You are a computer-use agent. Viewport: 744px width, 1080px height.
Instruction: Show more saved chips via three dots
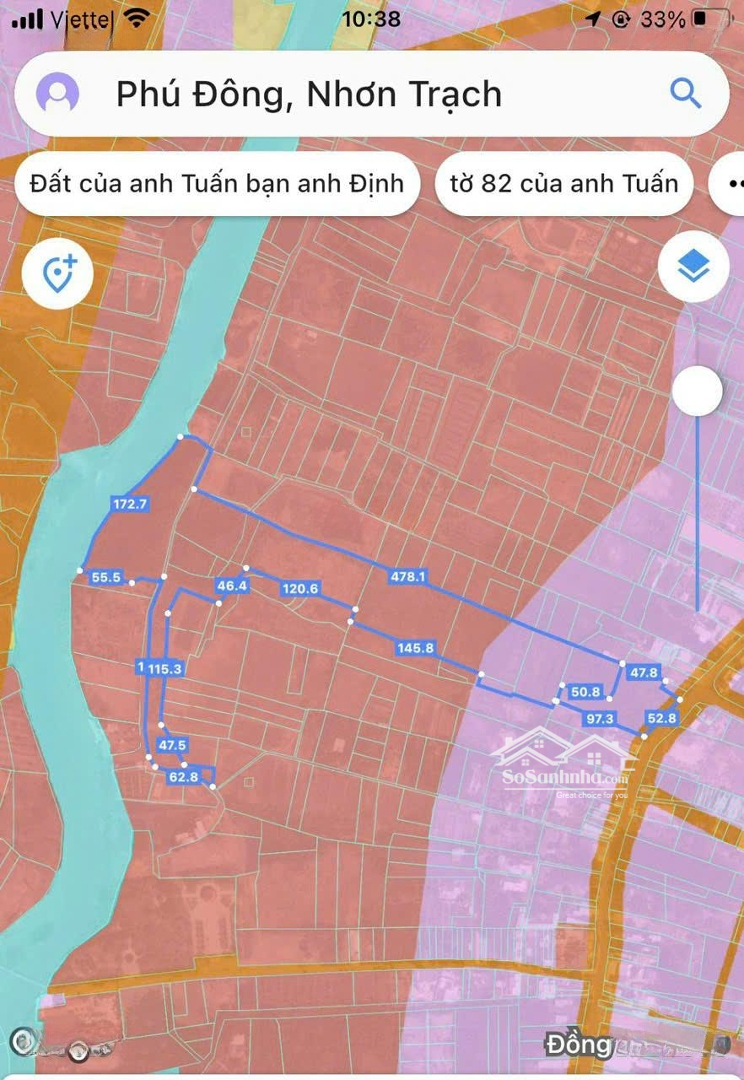point(731,184)
